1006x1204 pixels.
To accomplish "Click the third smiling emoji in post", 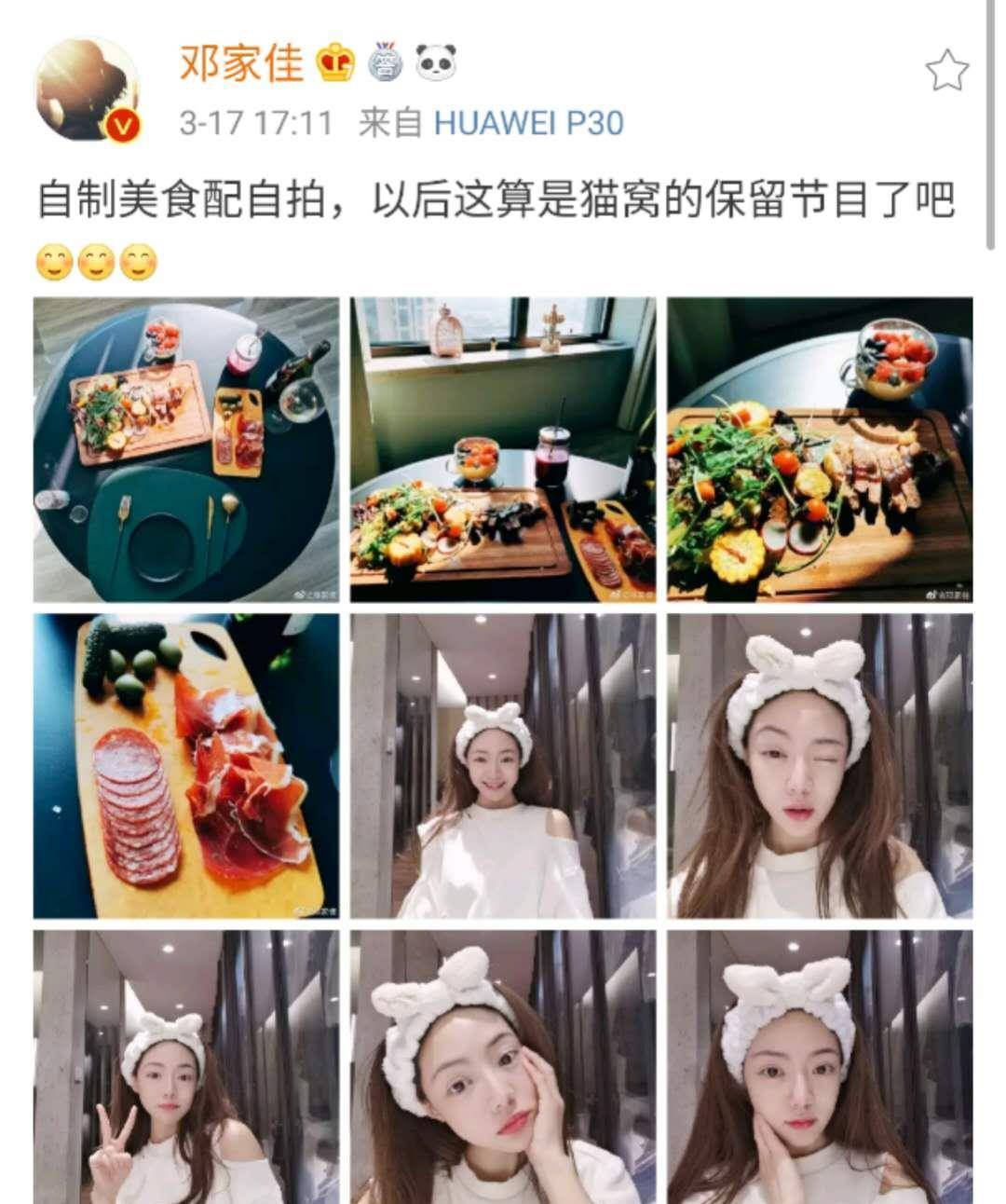I will 136,262.
